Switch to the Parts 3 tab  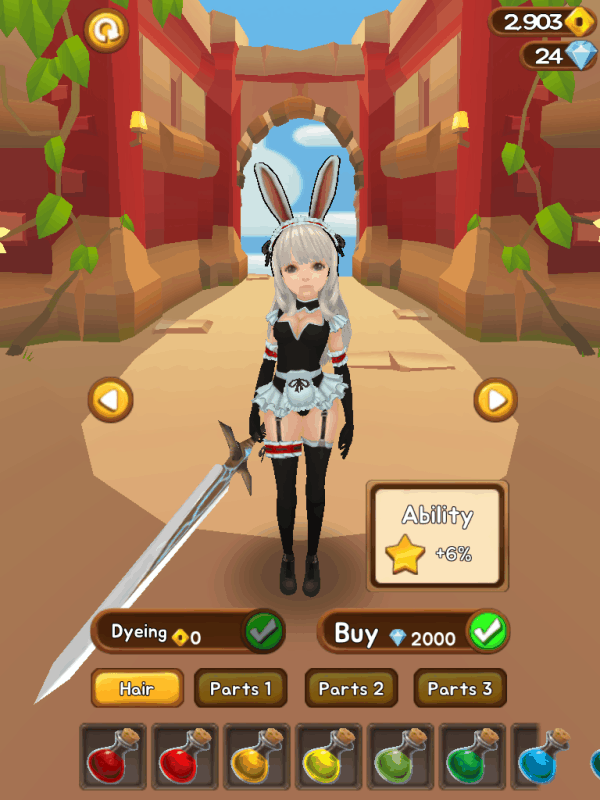(x=459, y=688)
